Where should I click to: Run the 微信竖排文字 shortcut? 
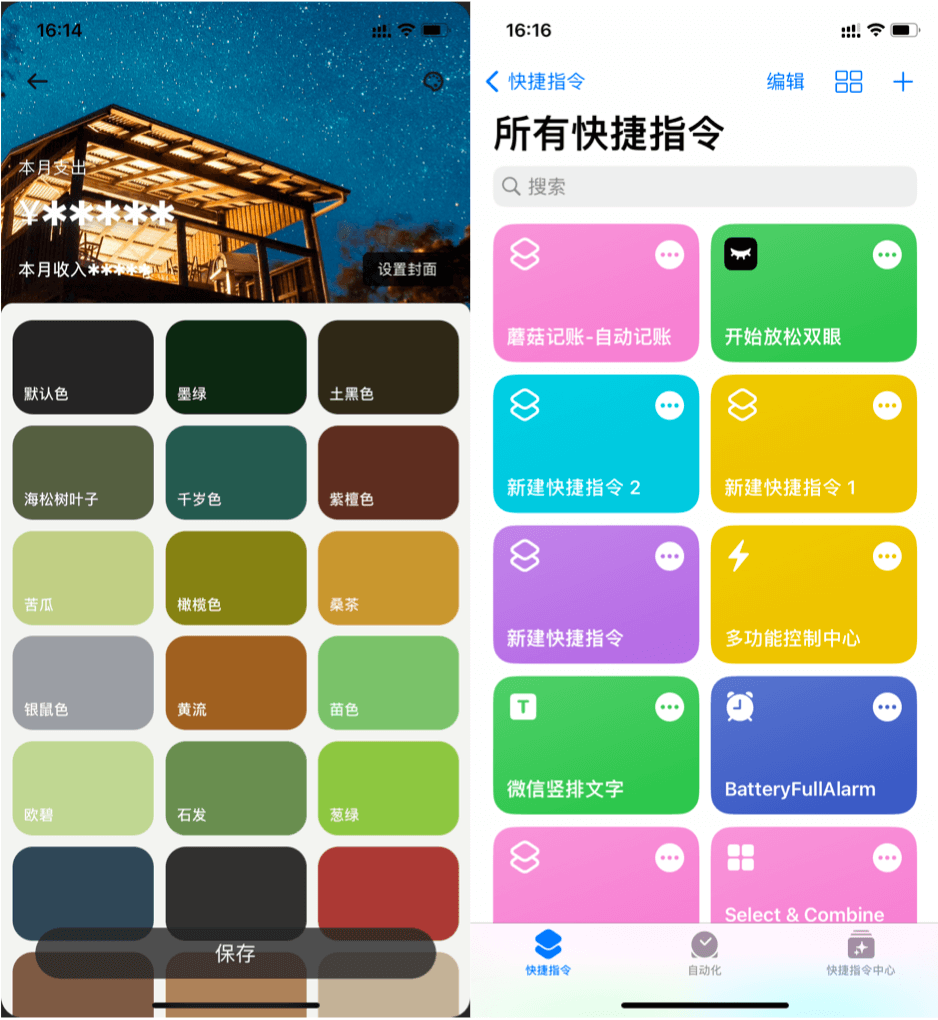pos(580,750)
